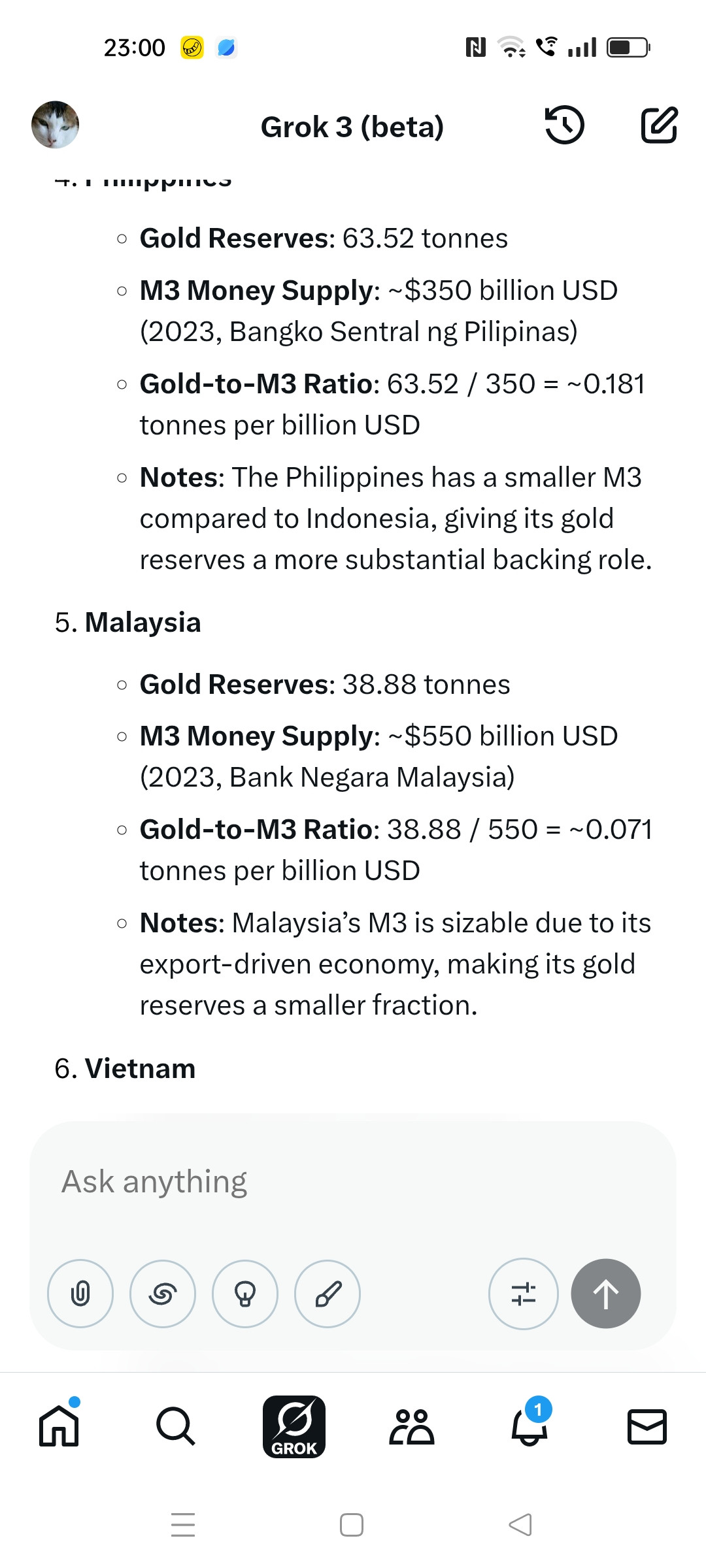Open the Communities tab
Screen dimensions: 706x1568
point(412,1427)
